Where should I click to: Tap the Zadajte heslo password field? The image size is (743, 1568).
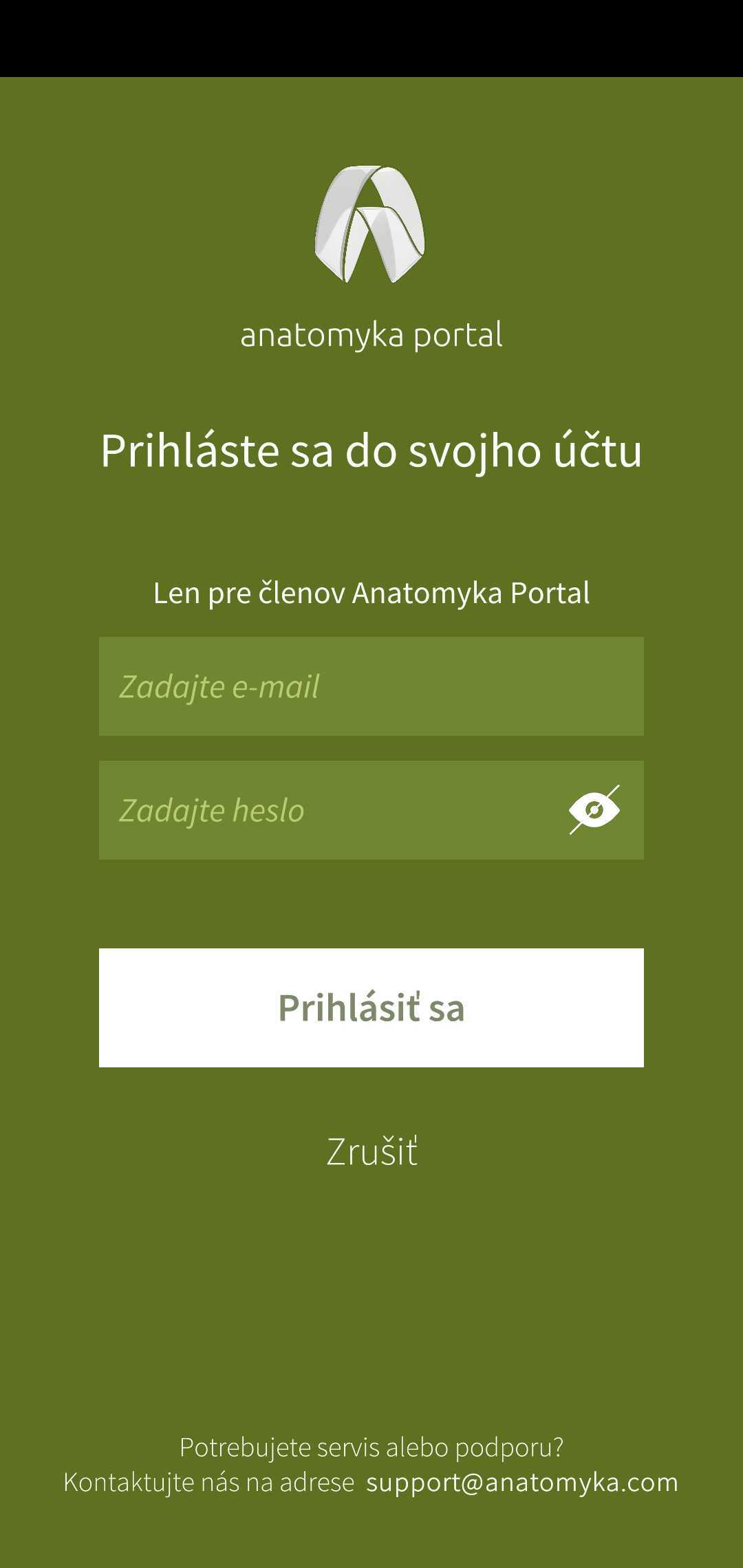[371, 810]
